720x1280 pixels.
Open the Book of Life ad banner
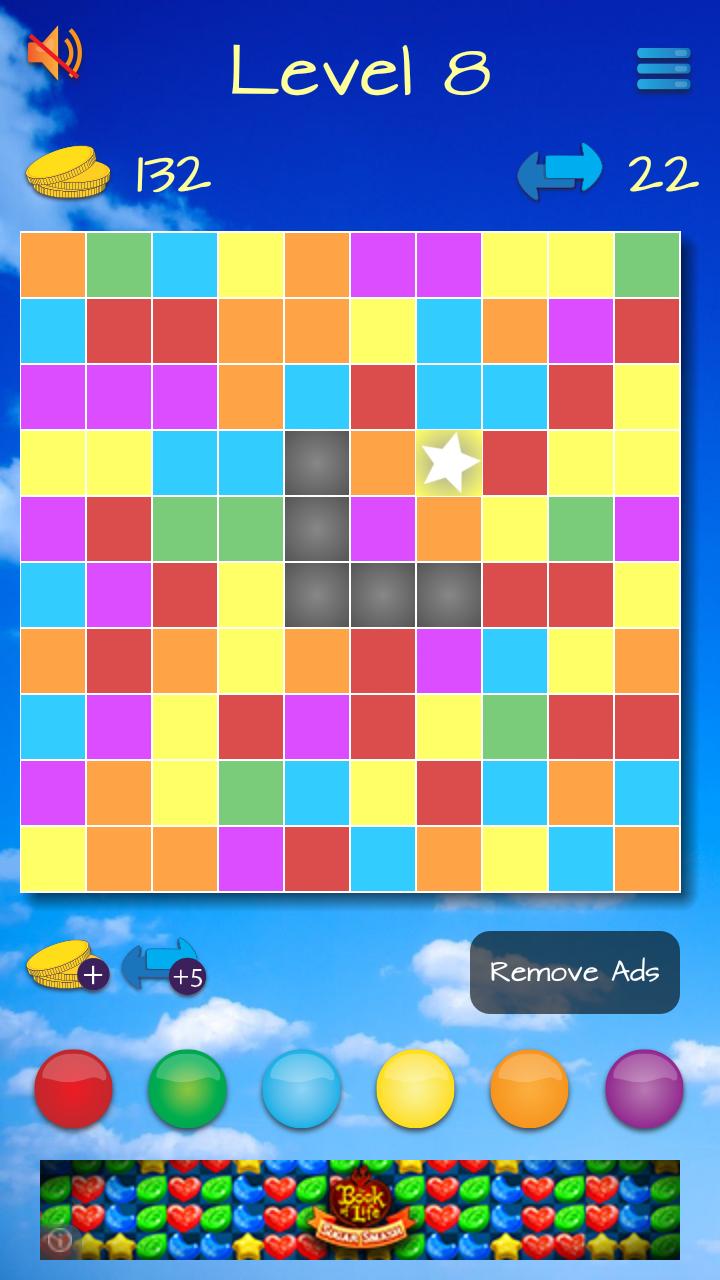pyautogui.click(x=360, y=1209)
